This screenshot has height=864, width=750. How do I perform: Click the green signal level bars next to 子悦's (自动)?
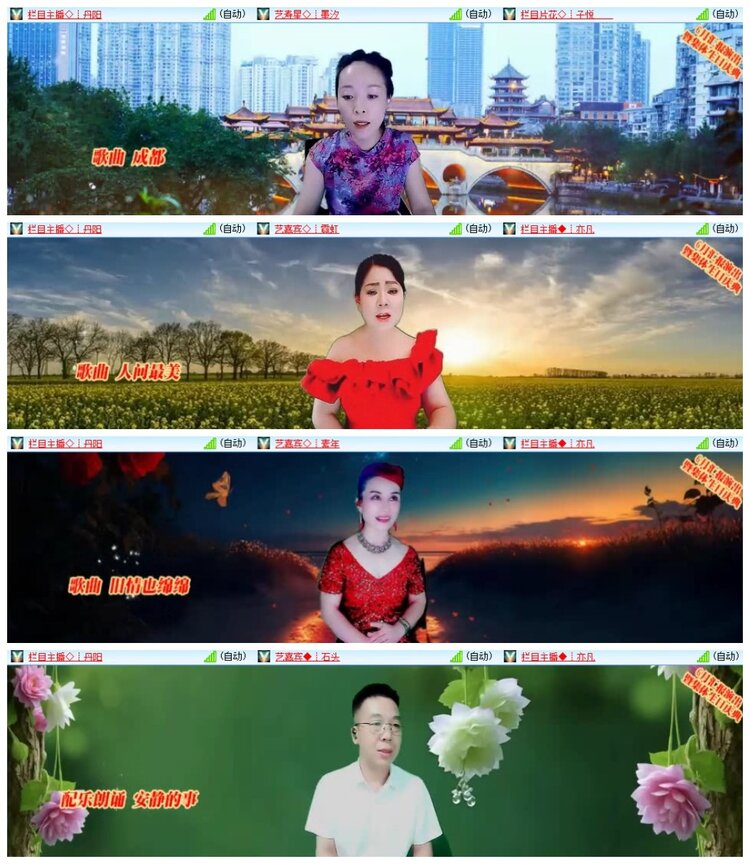(x=702, y=12)
